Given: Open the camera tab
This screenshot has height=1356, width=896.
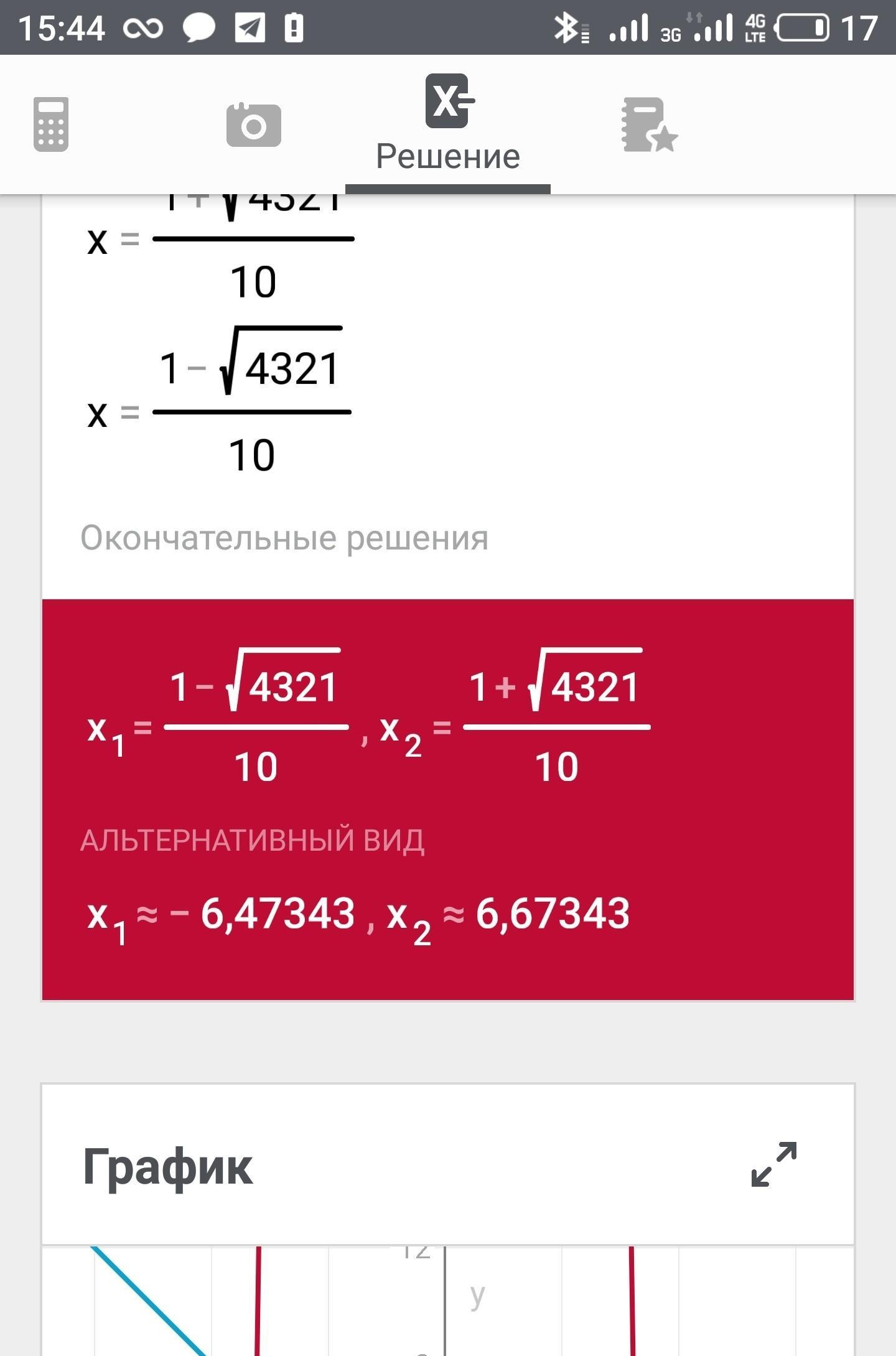Looking at the screenshot, I should (254, 125).
